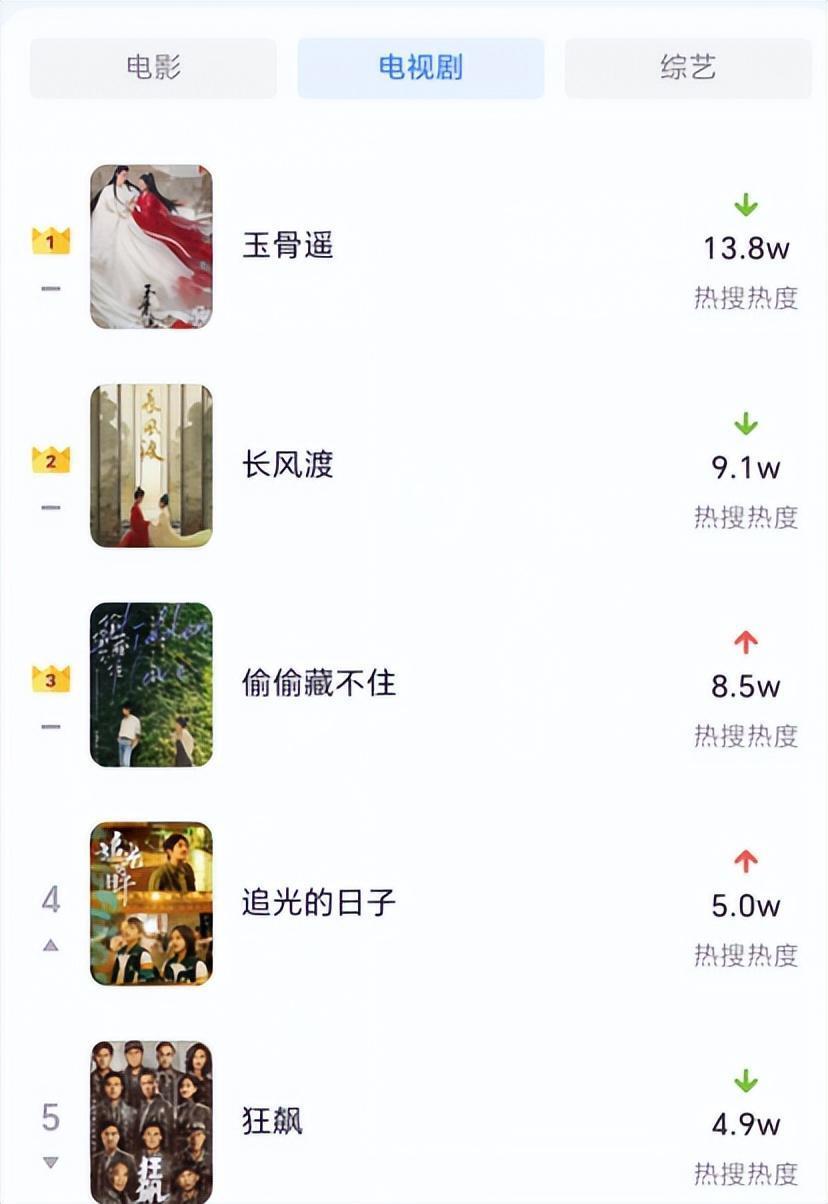This screenshot has width=828, height=1204.
Task: Open the 追光的日子 ranking entry
Action: (319, 903)
